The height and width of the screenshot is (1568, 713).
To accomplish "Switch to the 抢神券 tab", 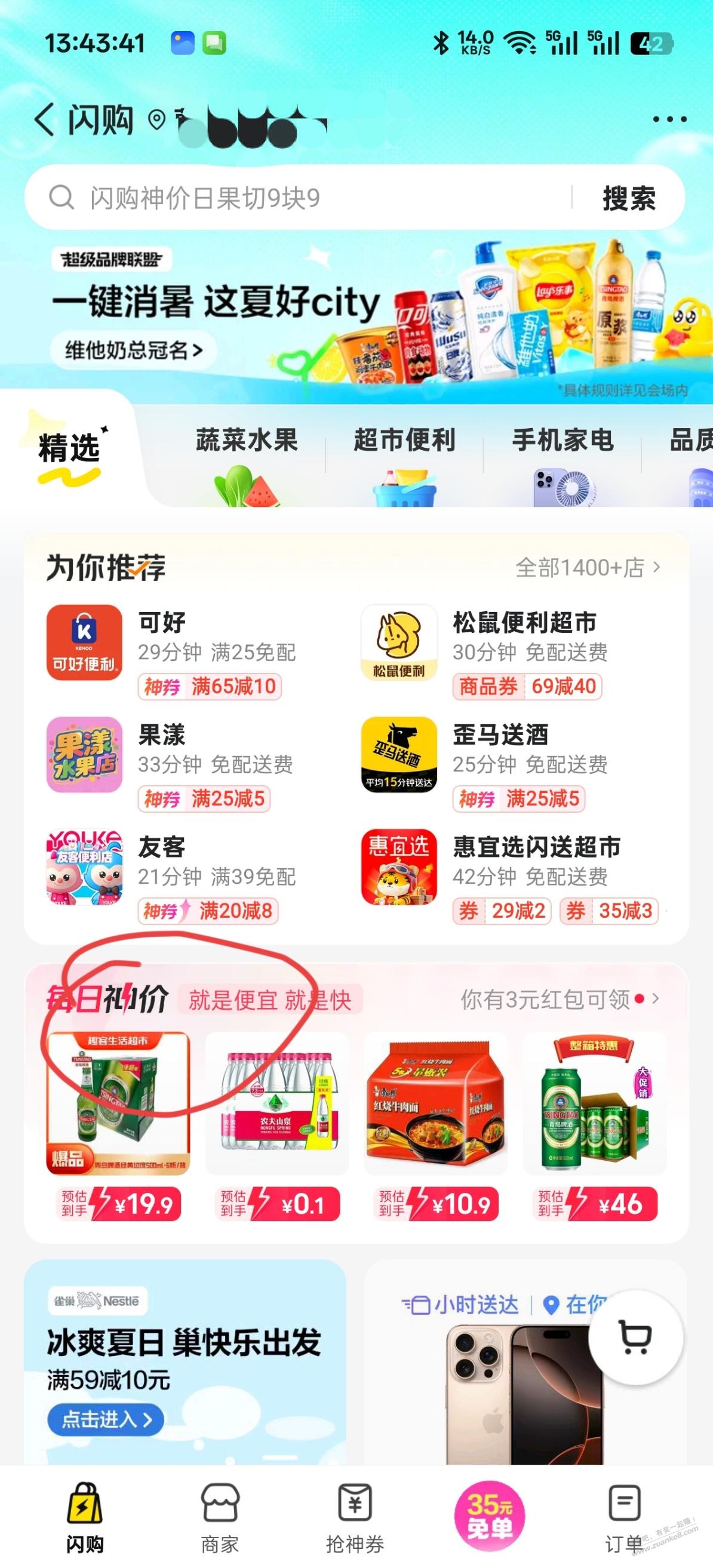I will click(x=355, y=1518).
